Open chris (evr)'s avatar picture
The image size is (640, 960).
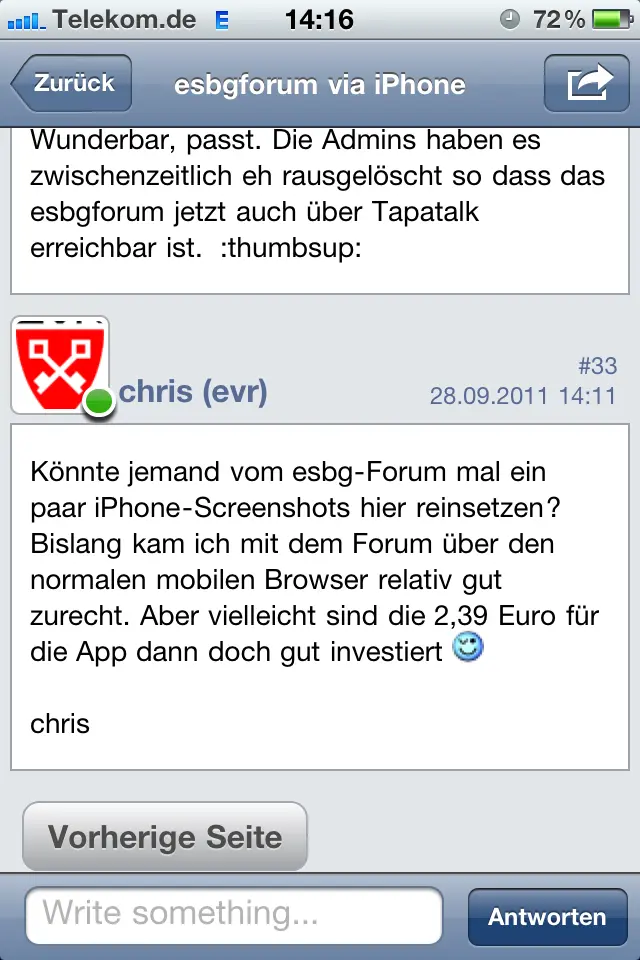click(60, 366)
